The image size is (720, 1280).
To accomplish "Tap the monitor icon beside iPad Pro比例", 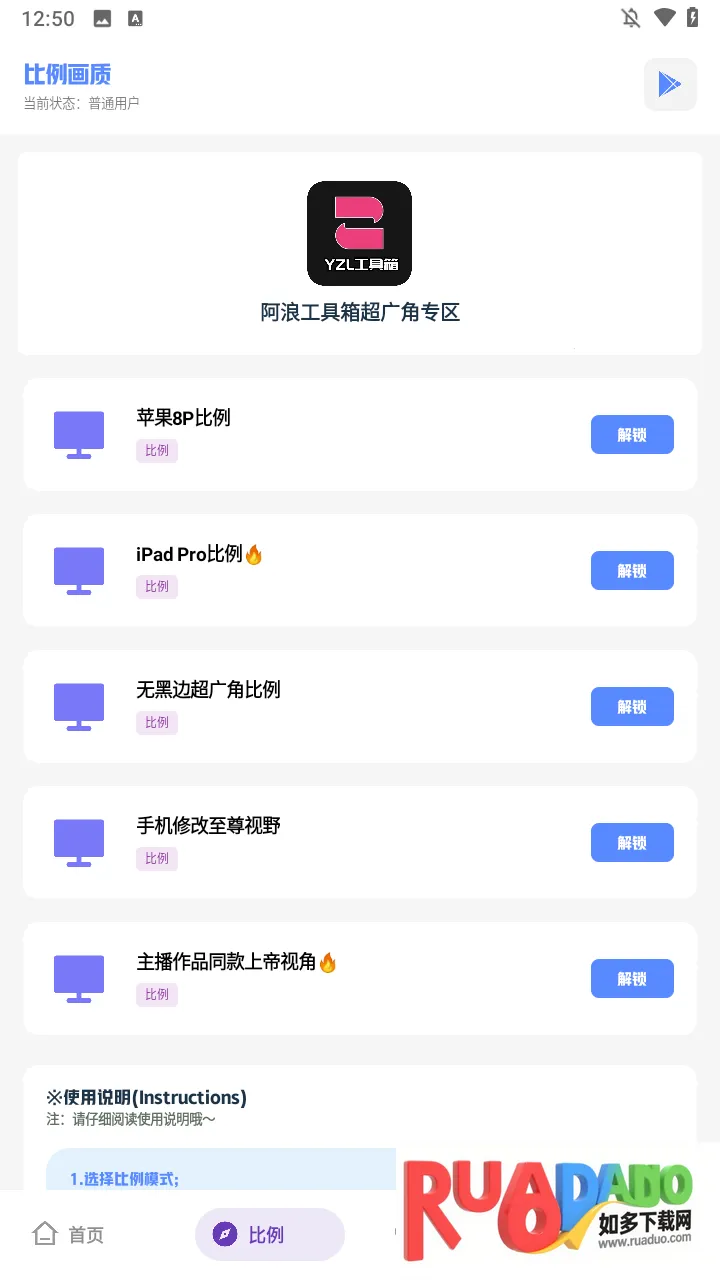I will point(78,570).
